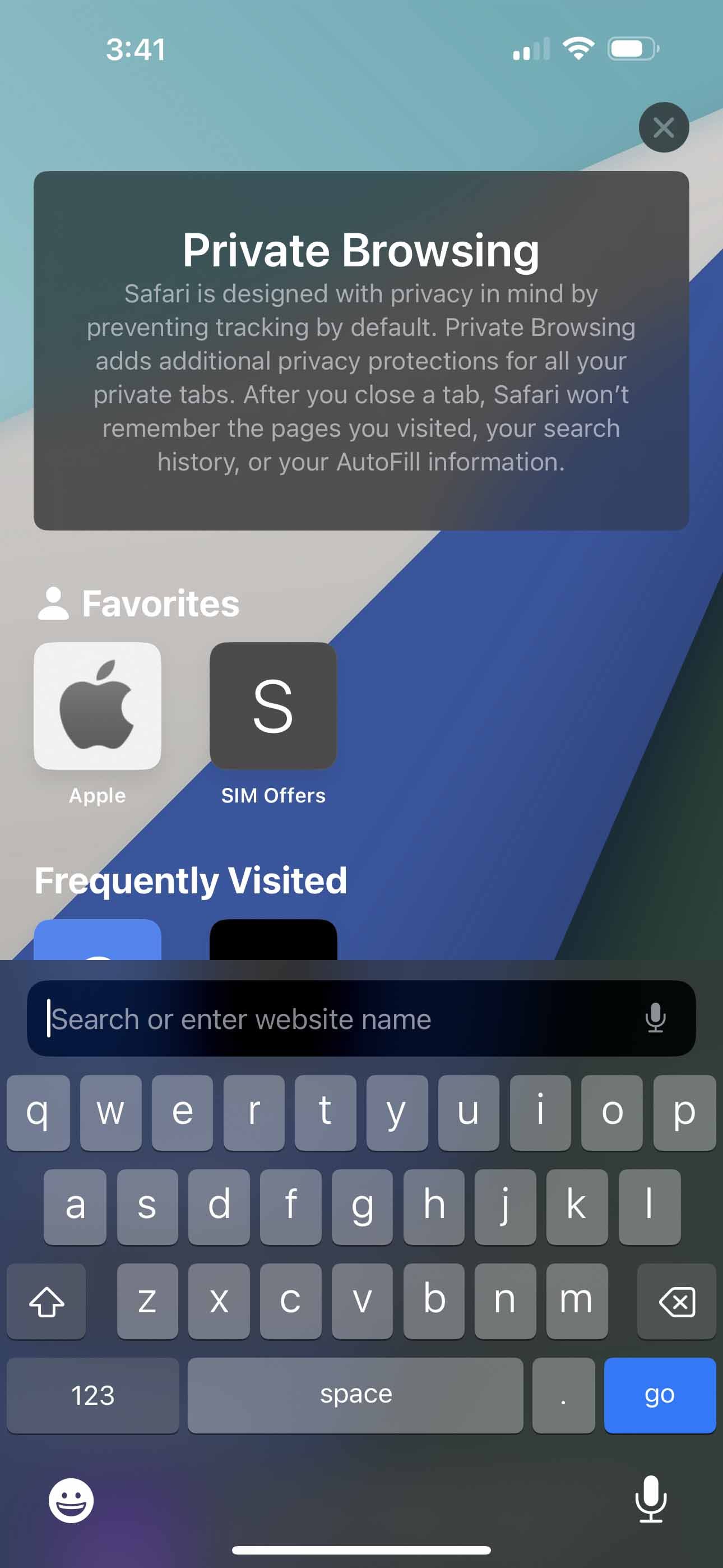Enable shift on the keyboard

[x=47, y=1301]
